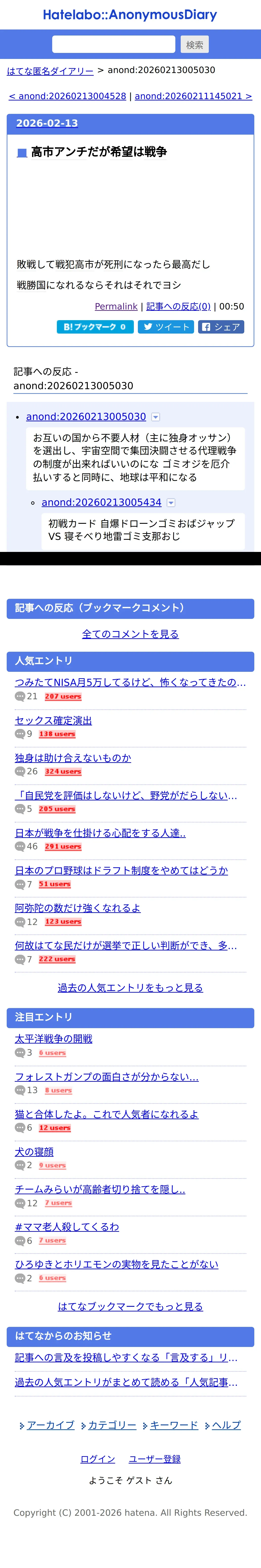
Task: Share on Facebook with シェア button
Action: click(x=221, y=327)
